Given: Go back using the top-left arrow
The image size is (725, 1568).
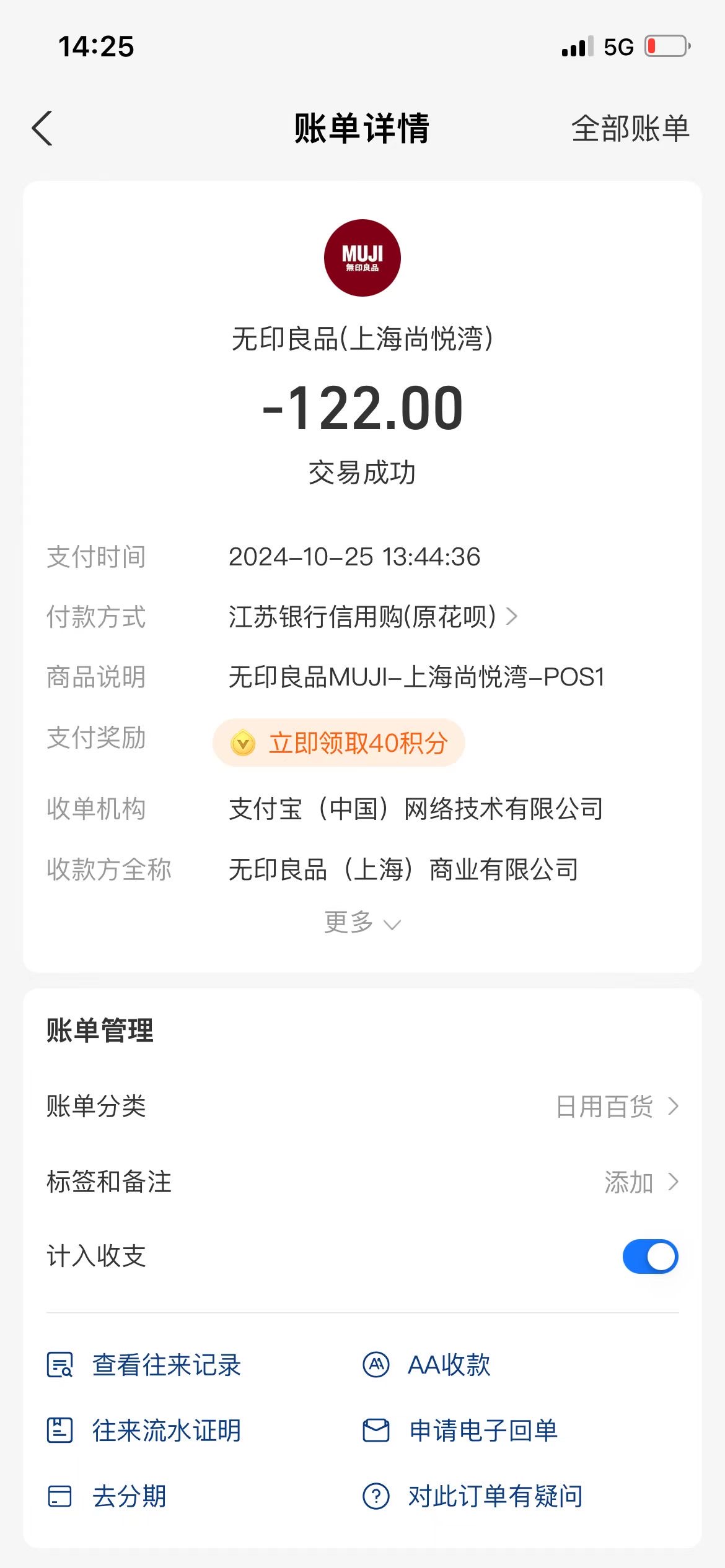Looking at the screenshot, I should click(42, 129).
